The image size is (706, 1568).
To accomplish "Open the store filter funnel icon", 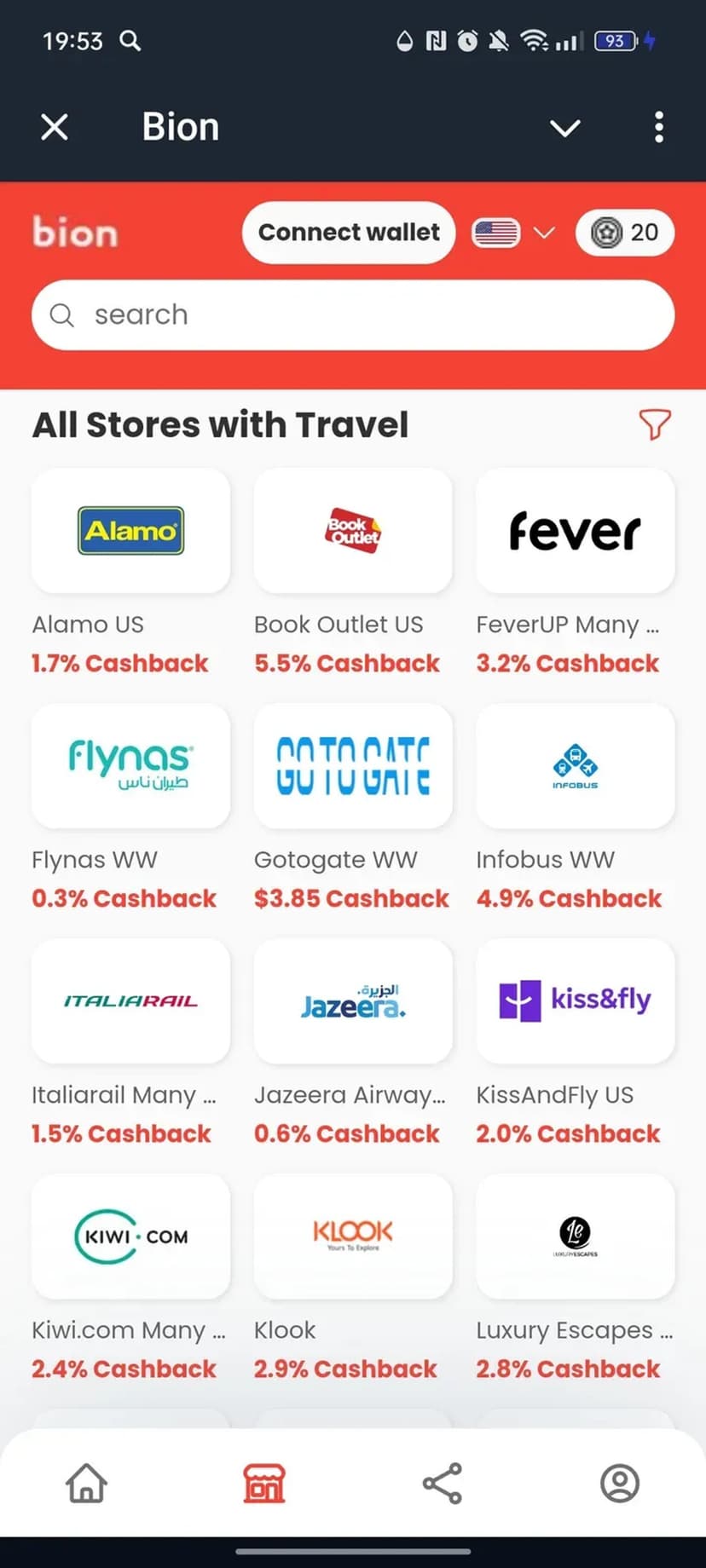I will click(x=654, y=424).
